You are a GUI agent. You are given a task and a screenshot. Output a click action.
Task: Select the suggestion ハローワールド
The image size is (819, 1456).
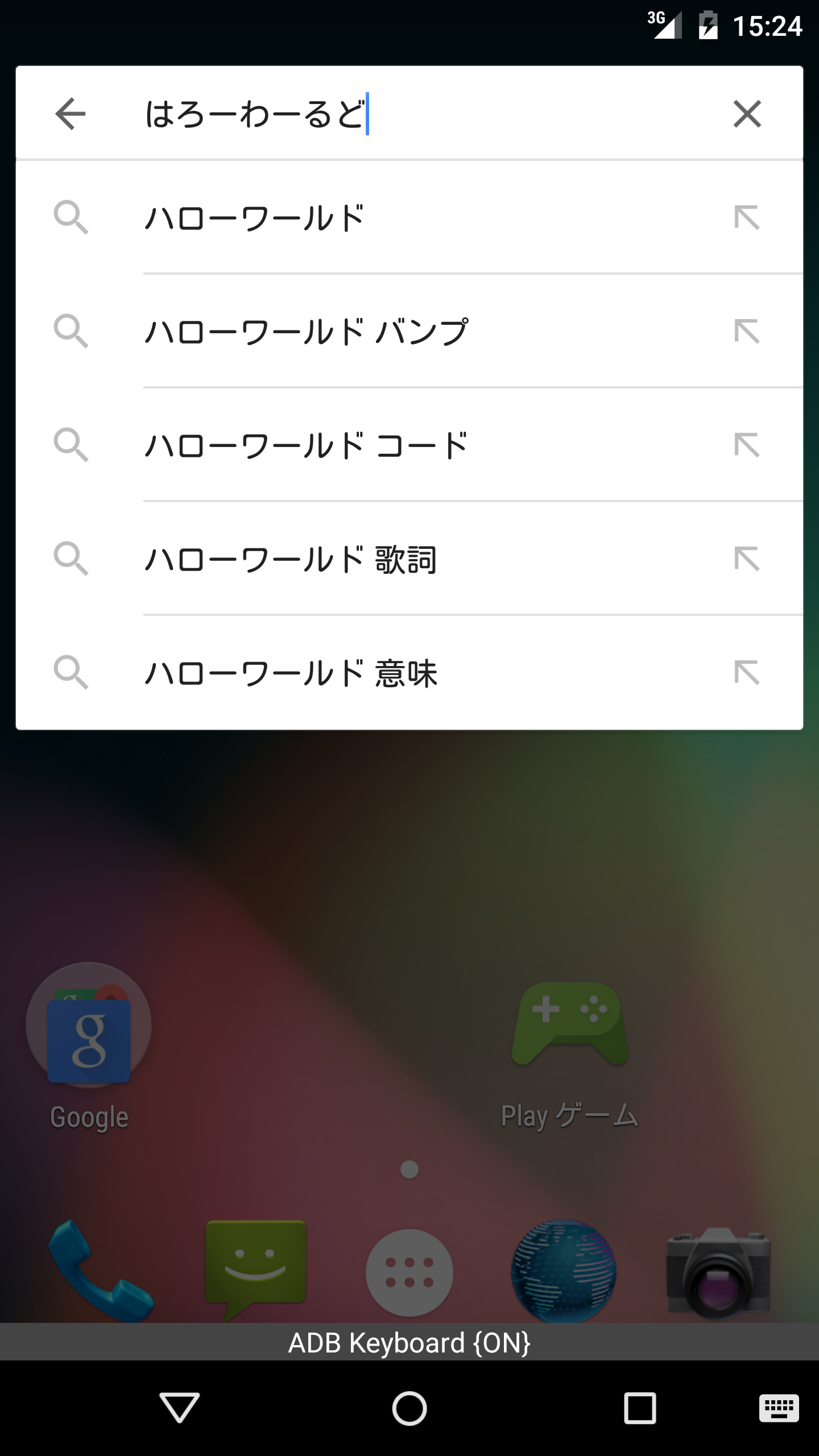tap(409, 218)
